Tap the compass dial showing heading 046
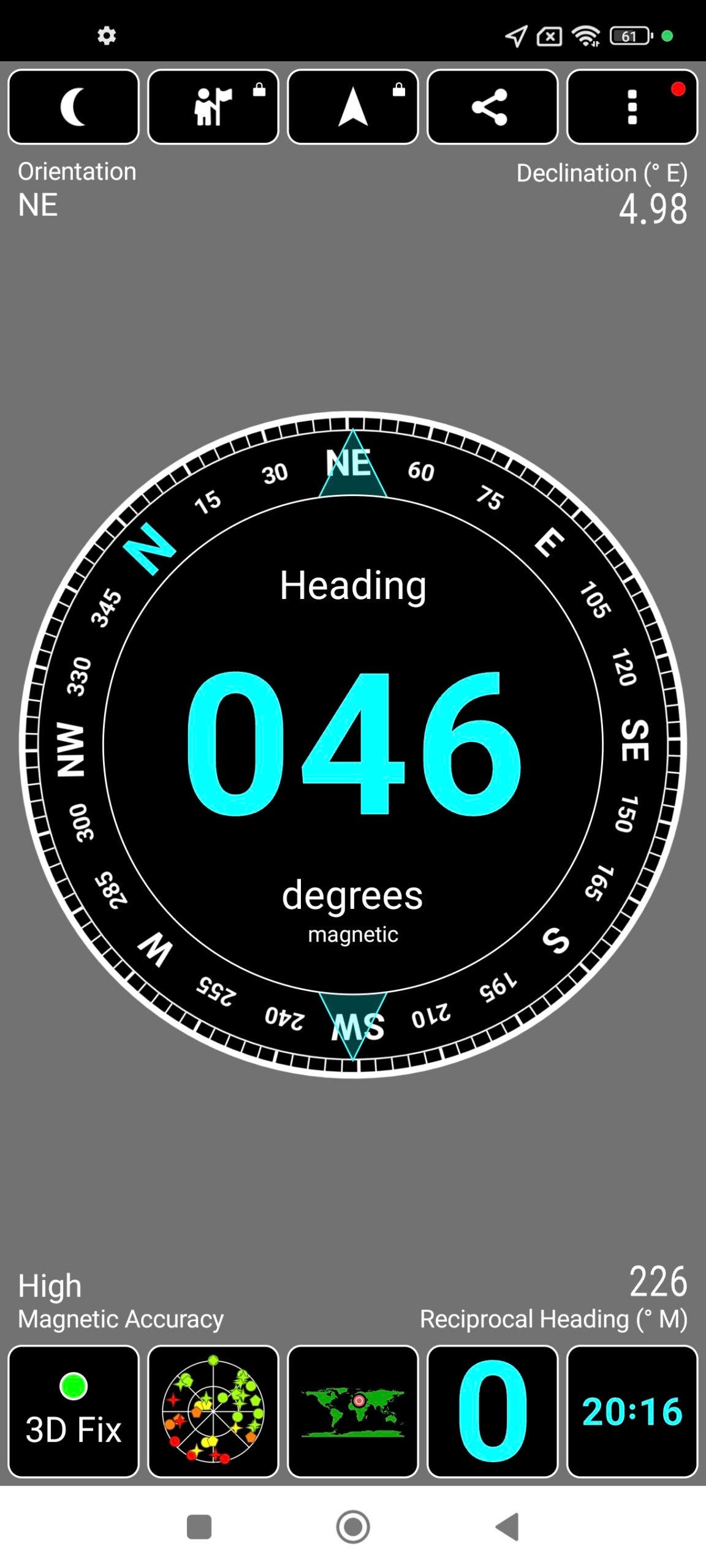The height and width of the screenshot is (1568, 706). tap(353, 744)
